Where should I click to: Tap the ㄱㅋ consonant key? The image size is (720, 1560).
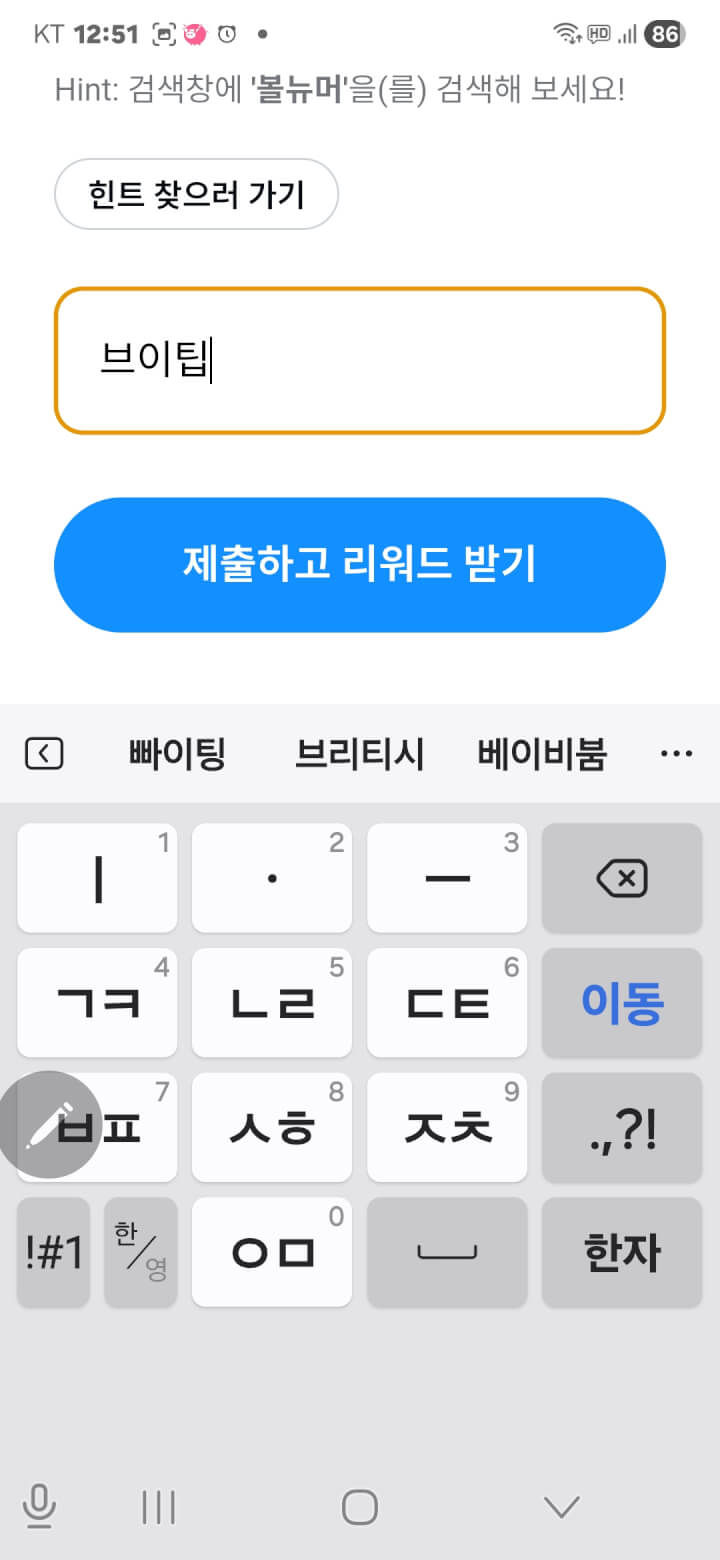97,1004
